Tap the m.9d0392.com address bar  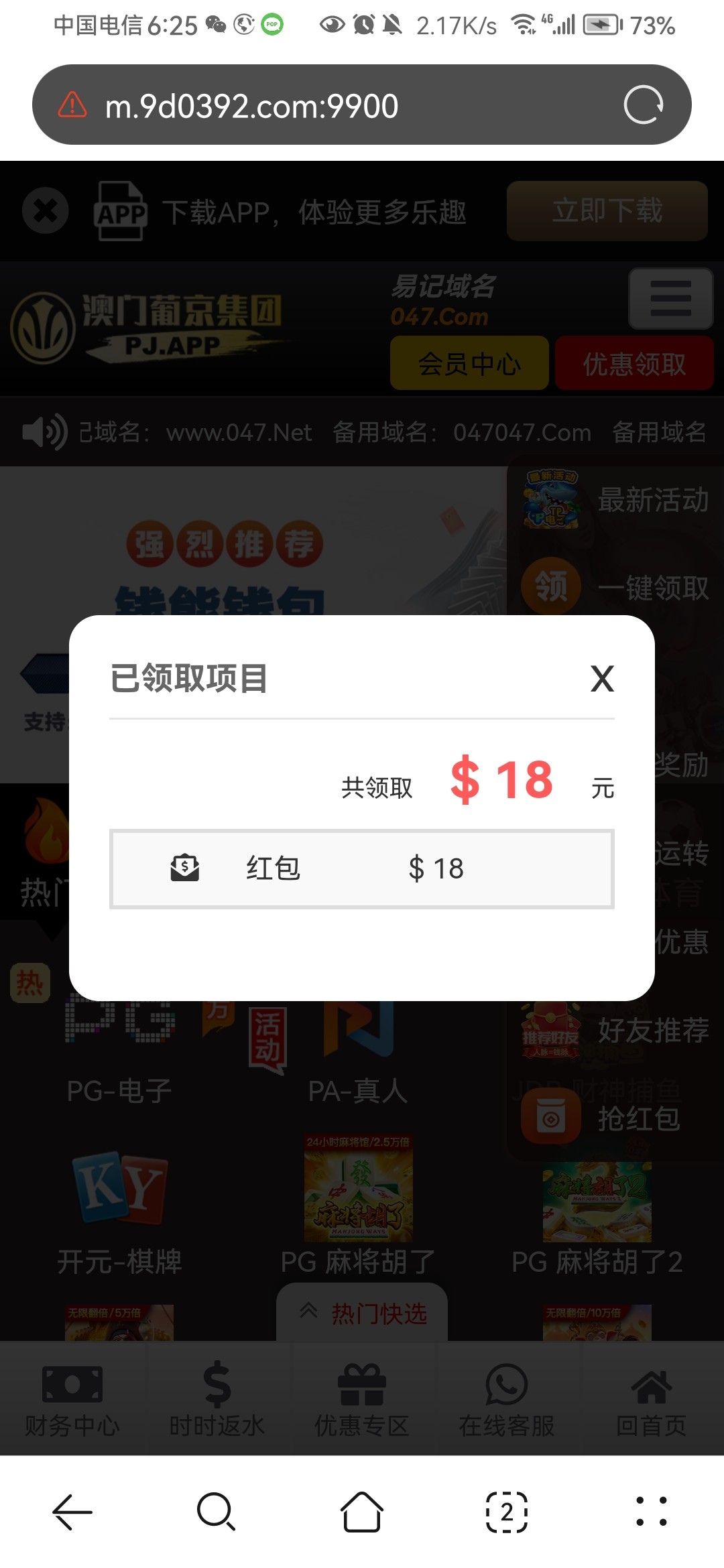tap(335, 106)
